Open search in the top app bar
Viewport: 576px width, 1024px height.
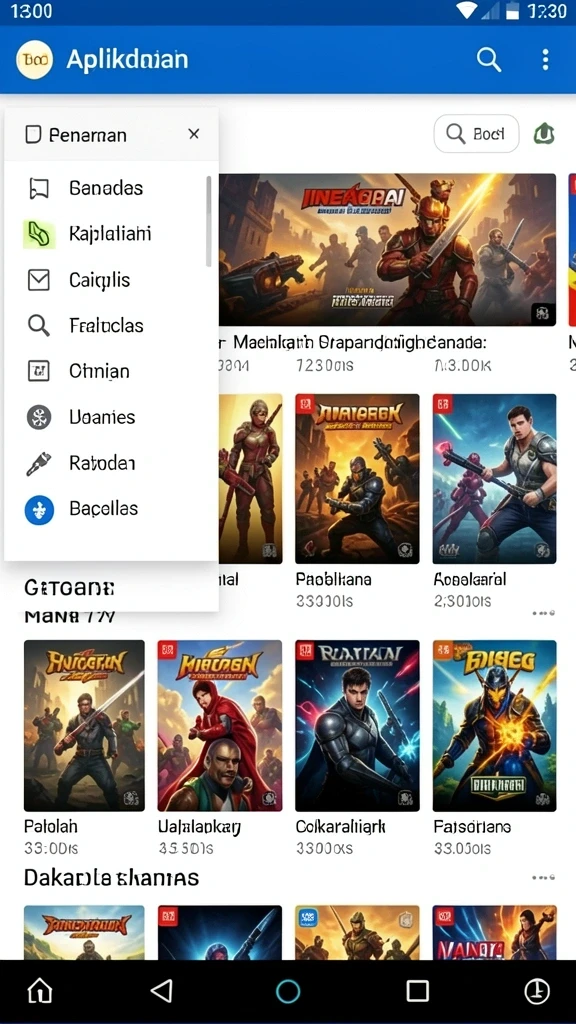[x=488, y=59]
